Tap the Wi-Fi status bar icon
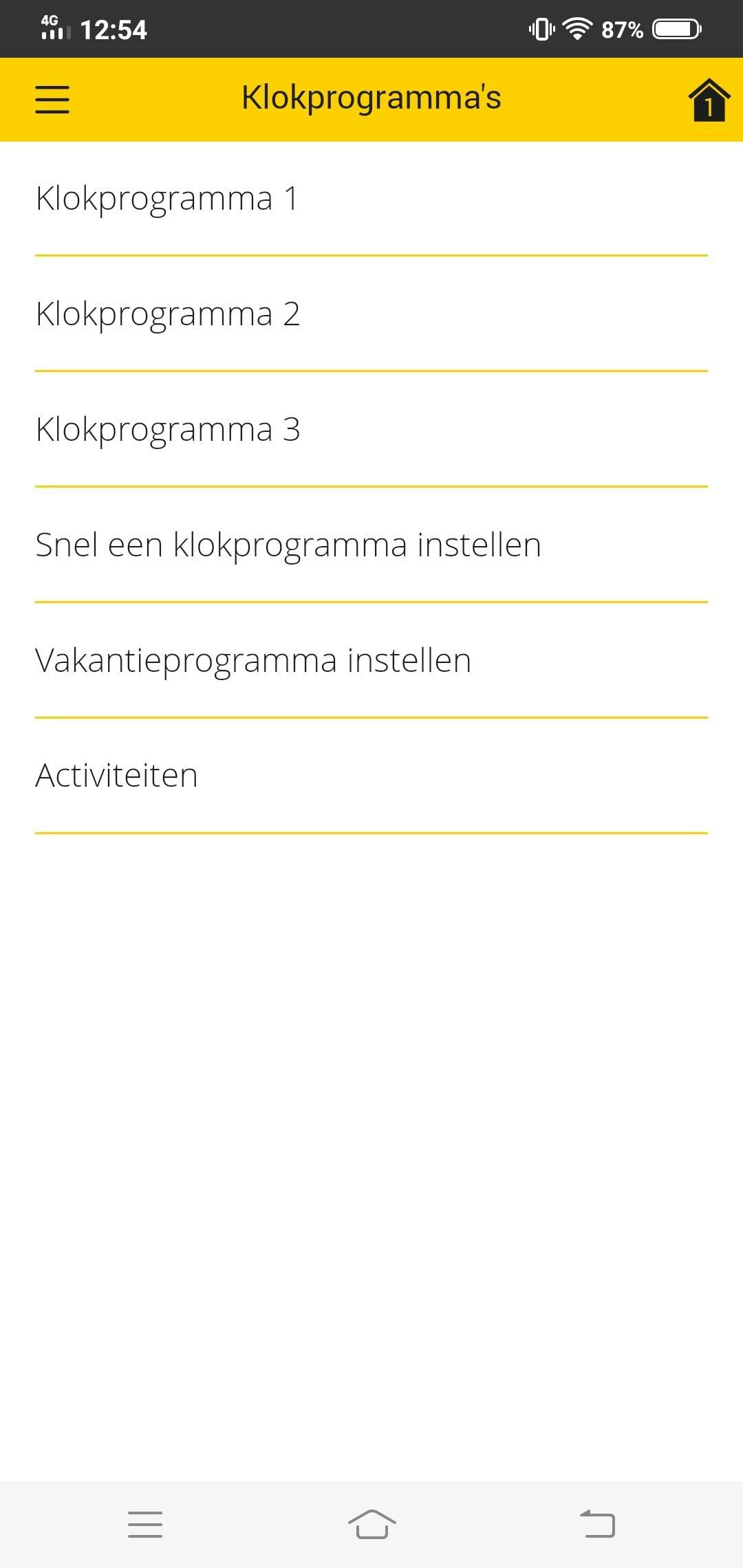Screen dimensions: 743x1568 coord(577,28)
